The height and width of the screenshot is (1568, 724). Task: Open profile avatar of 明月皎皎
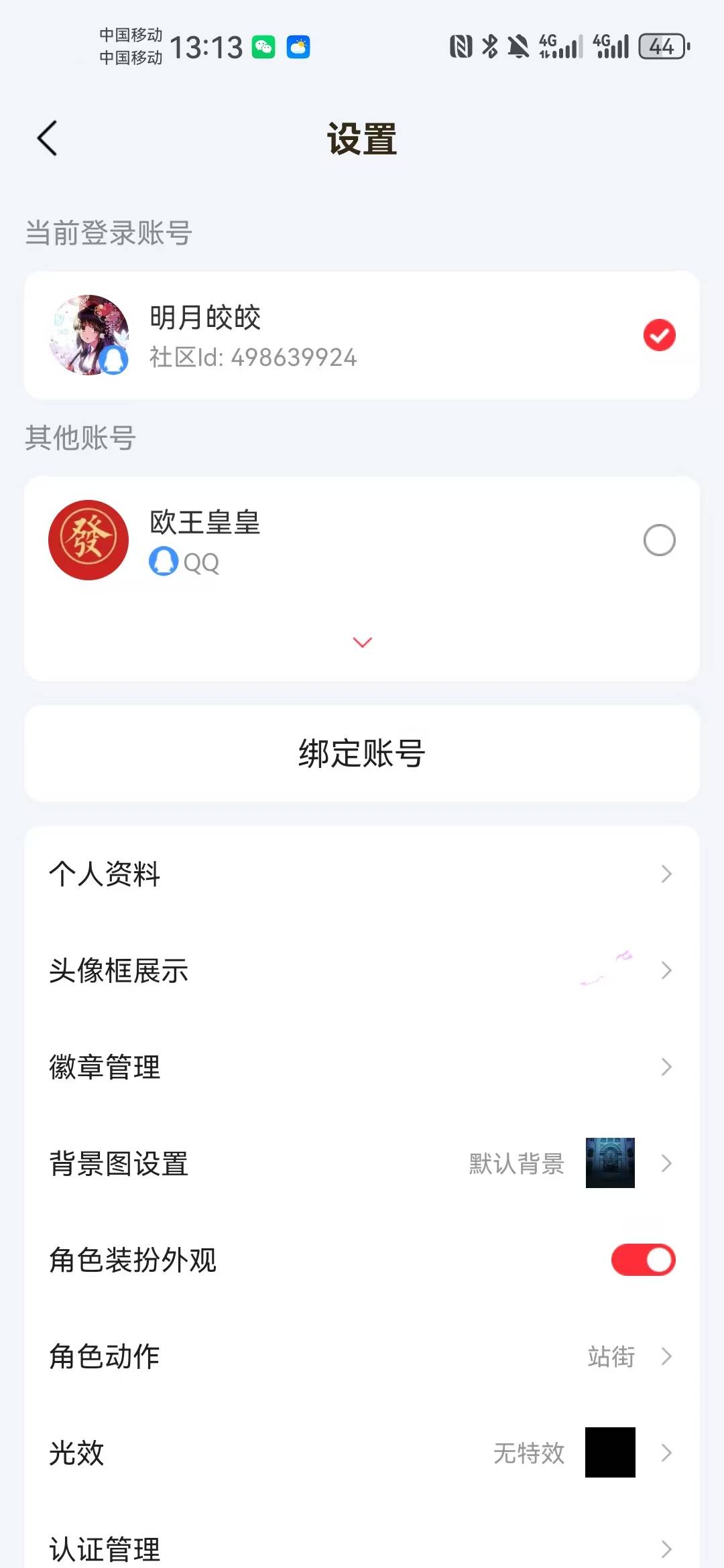coord(88,334)
